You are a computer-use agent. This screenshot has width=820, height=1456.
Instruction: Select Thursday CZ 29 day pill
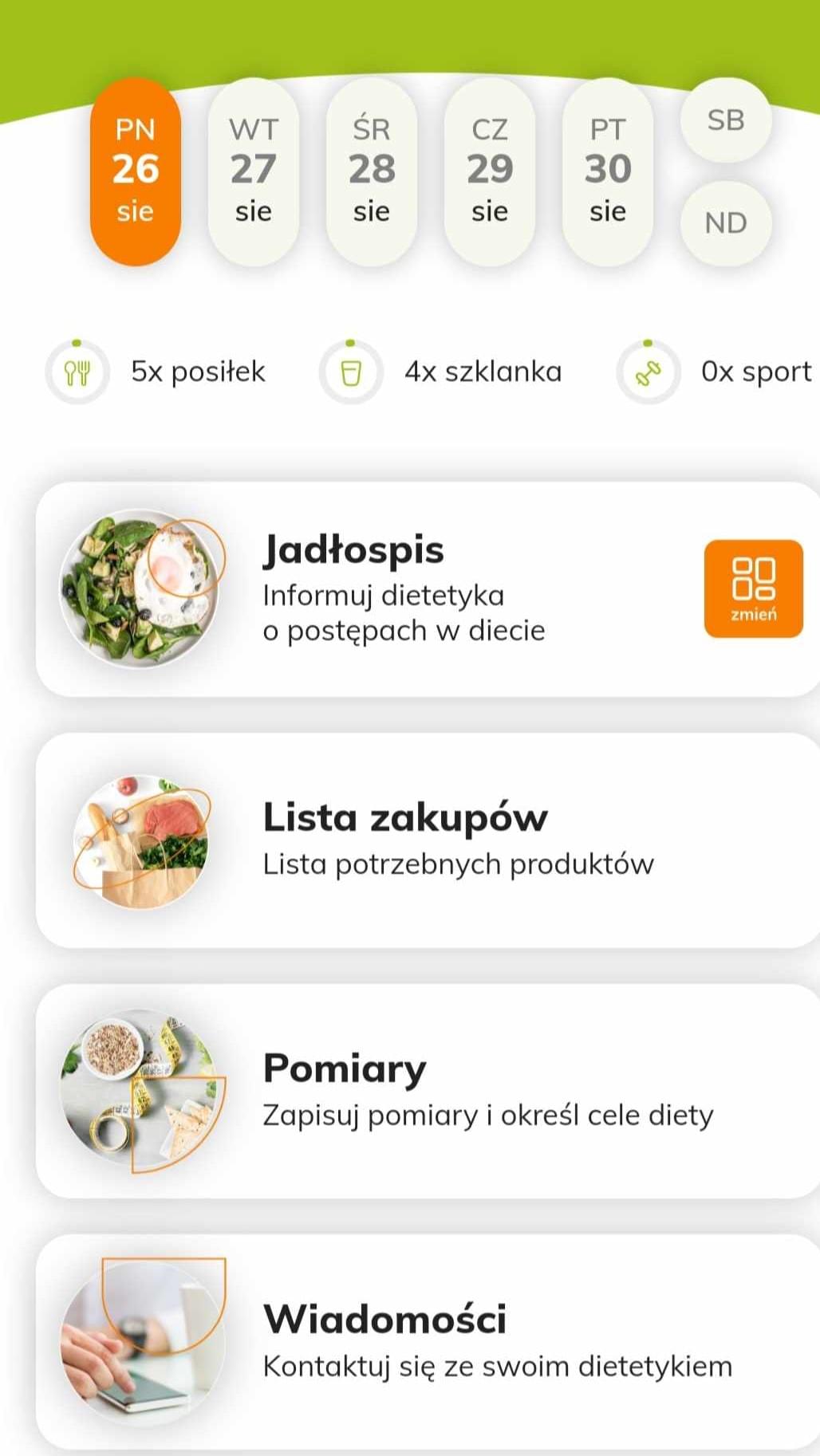coord(489,169)
